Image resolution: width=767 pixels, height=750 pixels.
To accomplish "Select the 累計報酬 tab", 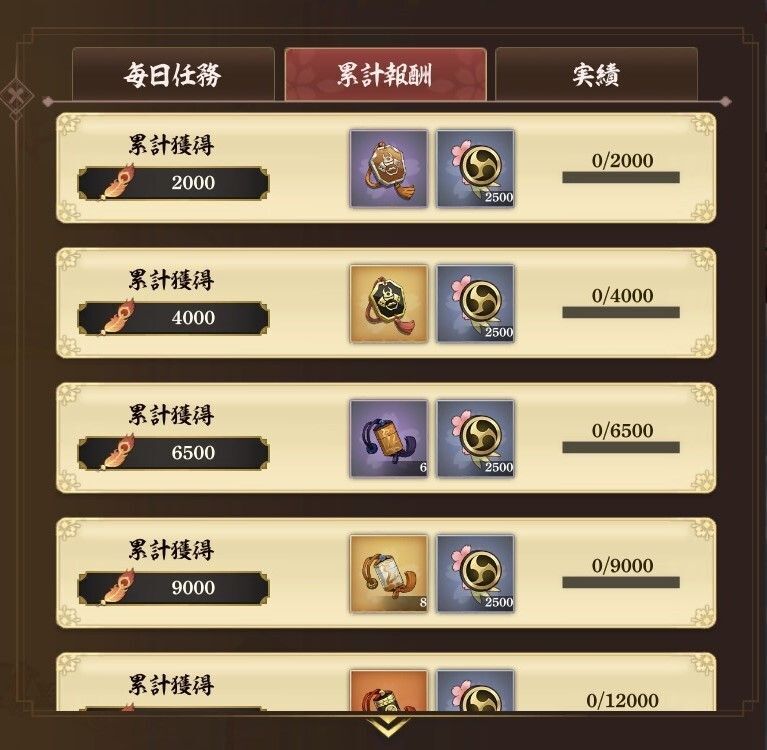I will 385,75.
